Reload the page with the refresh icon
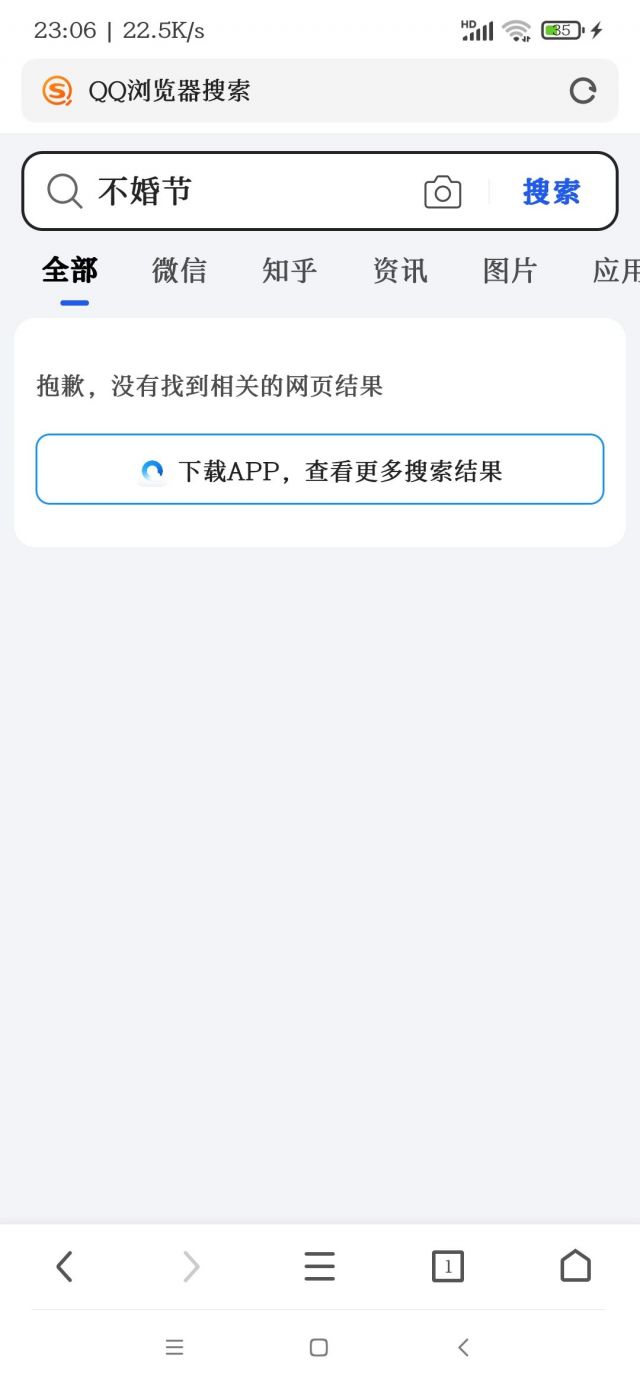This screenshot has width=640, height=1386. click(583, 91)
